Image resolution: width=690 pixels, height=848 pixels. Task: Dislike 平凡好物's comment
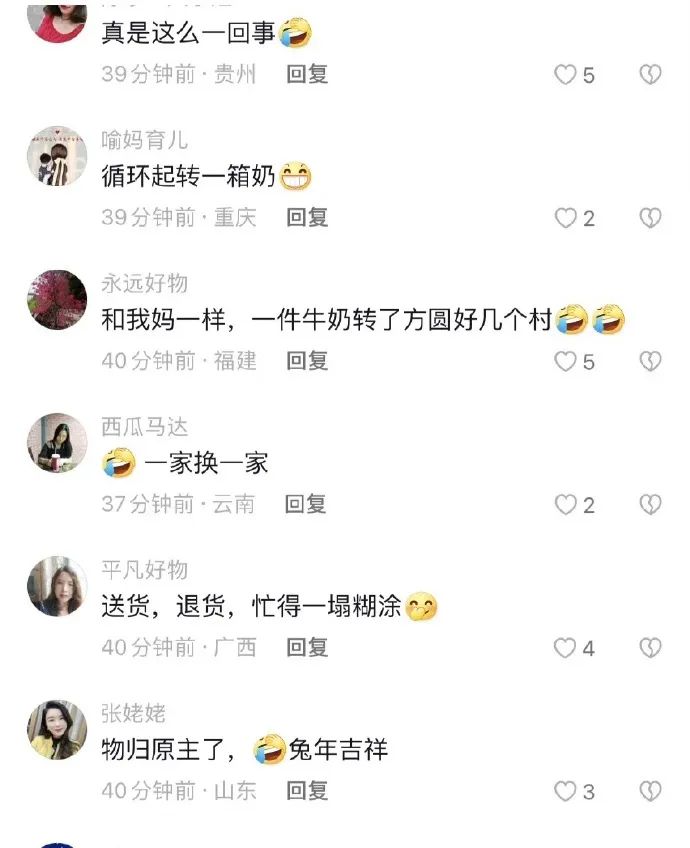pyautogui.click(x=650, y=649)
